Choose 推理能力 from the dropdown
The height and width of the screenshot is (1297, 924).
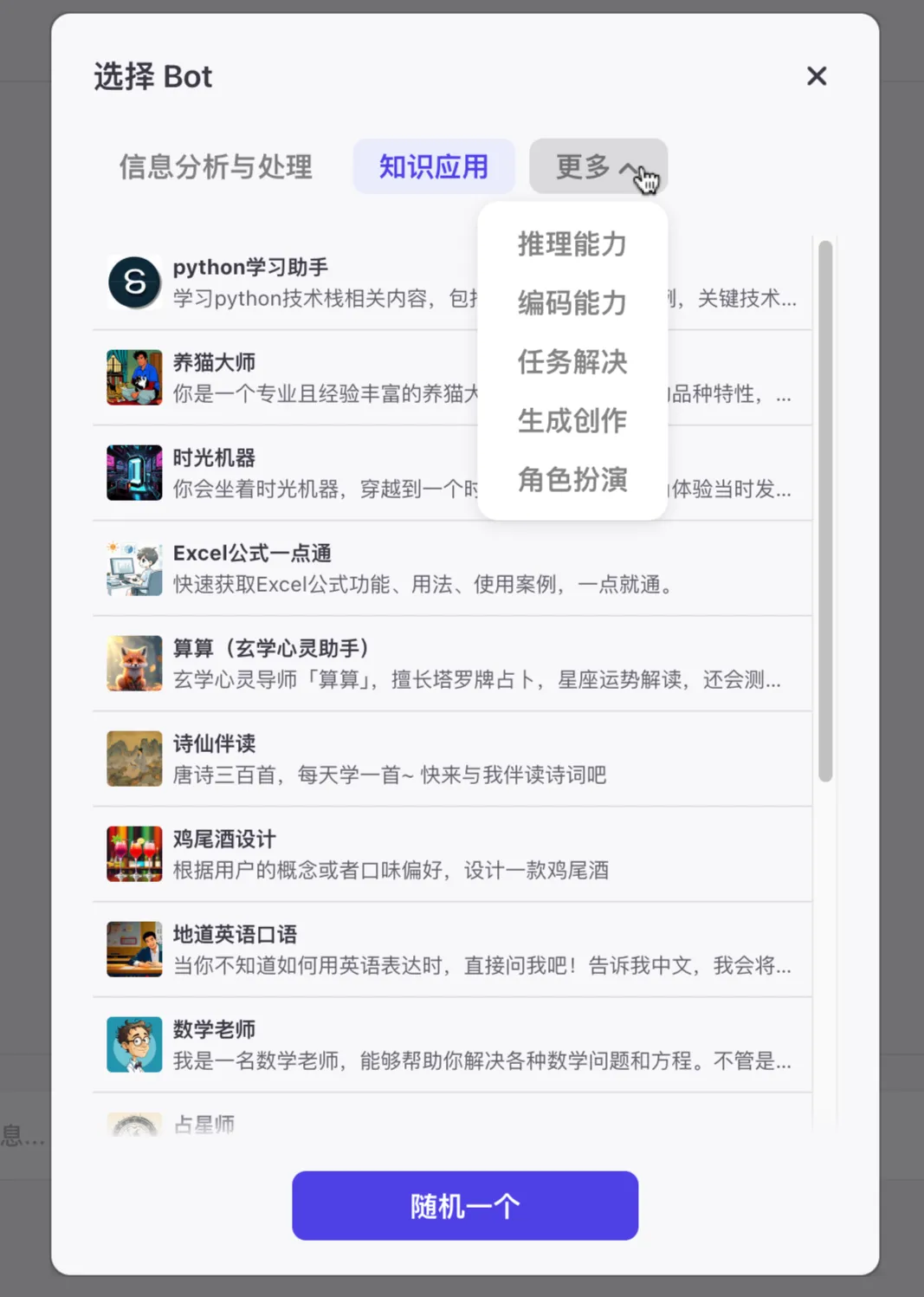point(572,244)
